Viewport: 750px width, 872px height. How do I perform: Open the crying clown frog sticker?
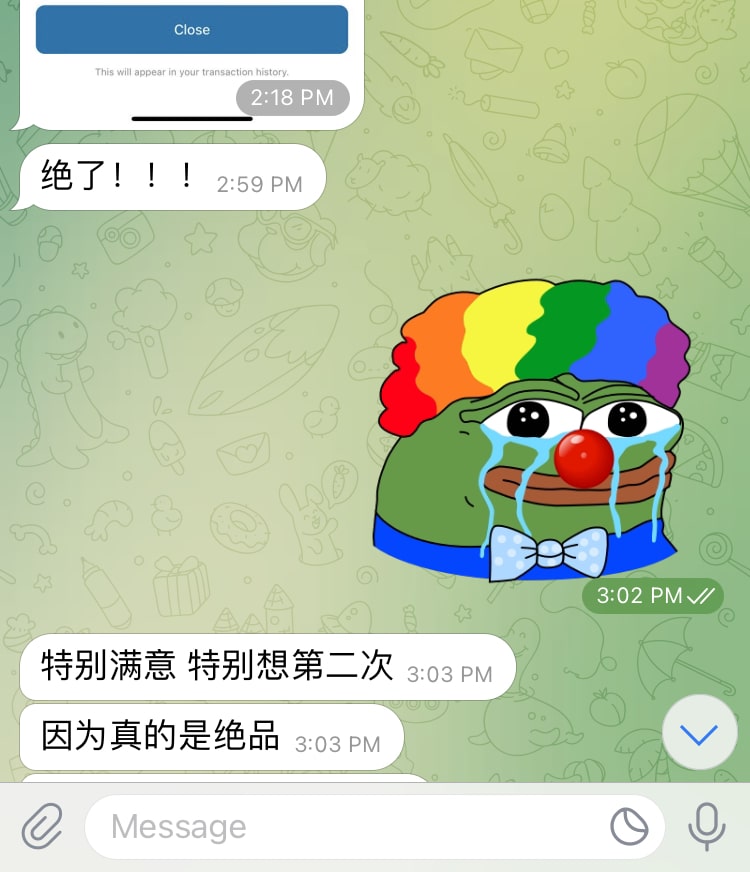click(x=532, y=430)
